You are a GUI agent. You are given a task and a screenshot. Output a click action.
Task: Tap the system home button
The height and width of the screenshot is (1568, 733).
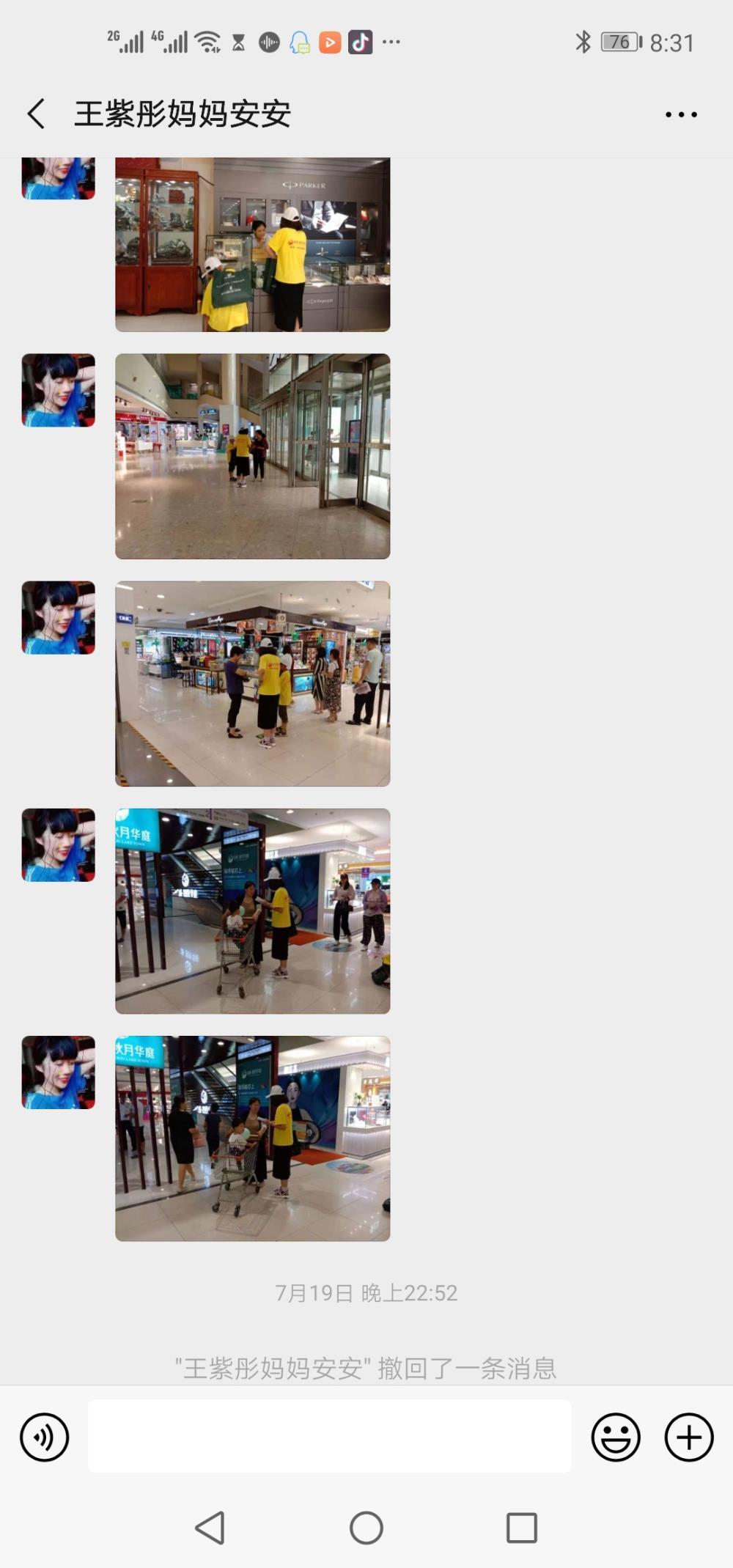(x=366, y=1528)
